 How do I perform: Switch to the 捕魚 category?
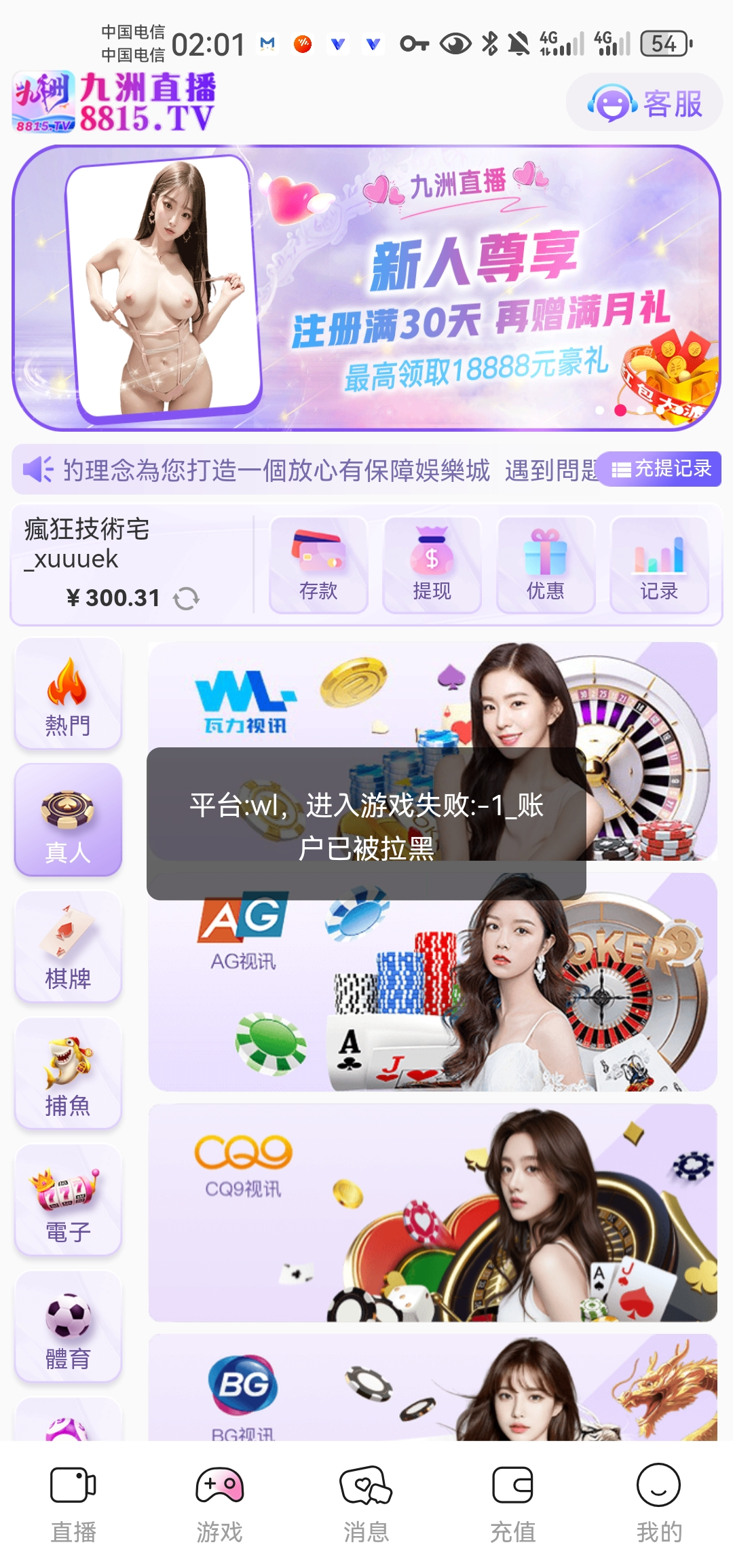[x=68, y=1073]
